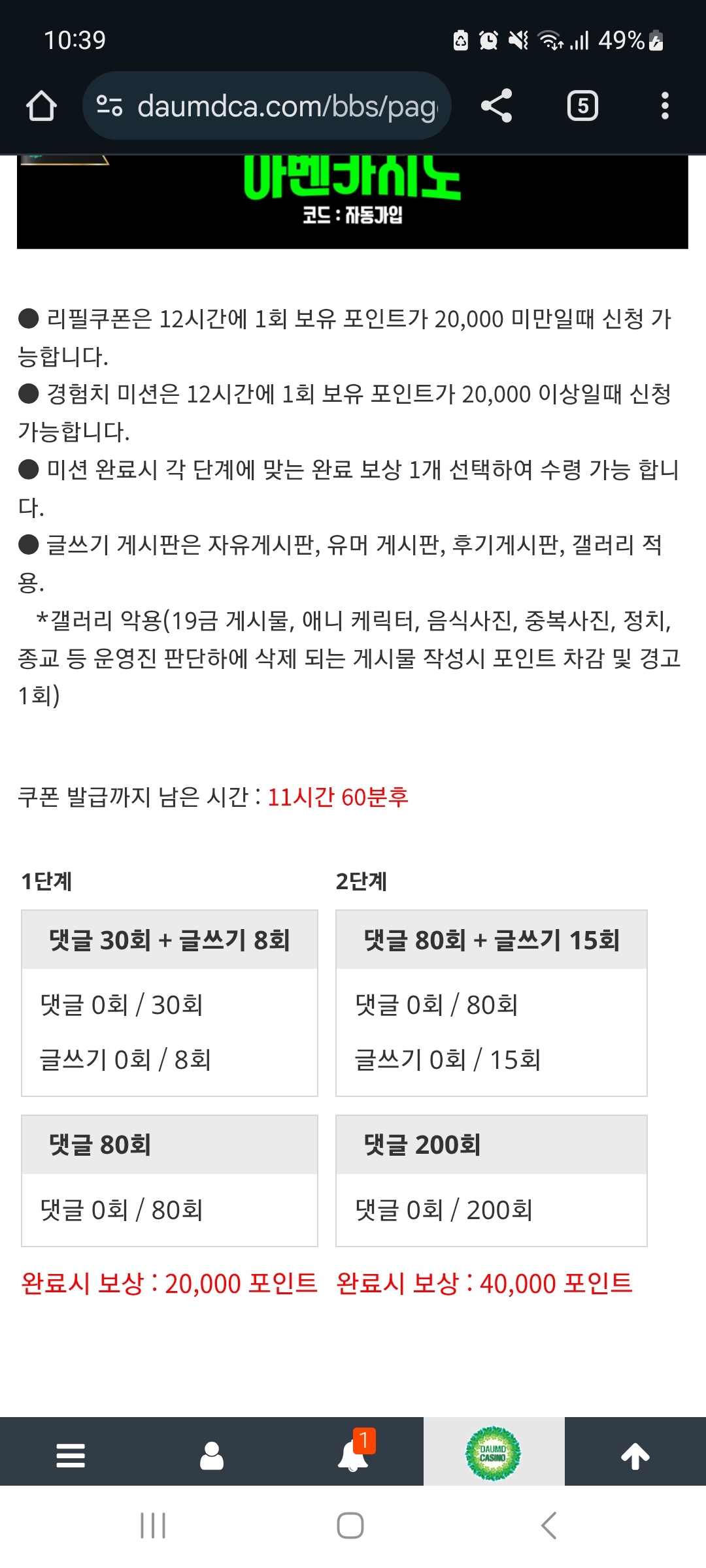This screenshot has width=706, height=1568.
Task: Open the recent apps view
Action: tap(153, 1526)
